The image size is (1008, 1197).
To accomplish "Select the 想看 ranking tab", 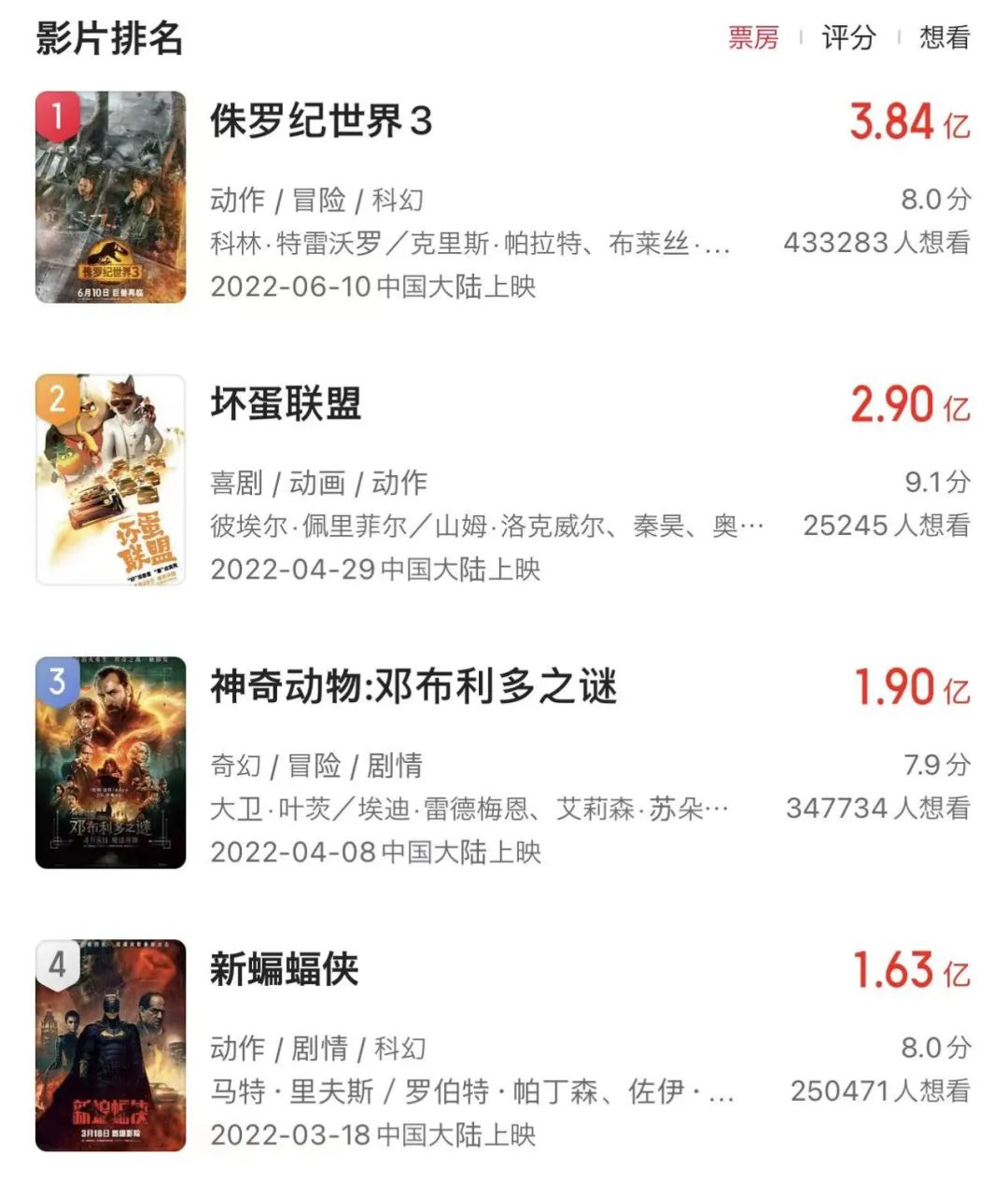I will (945, 37).
